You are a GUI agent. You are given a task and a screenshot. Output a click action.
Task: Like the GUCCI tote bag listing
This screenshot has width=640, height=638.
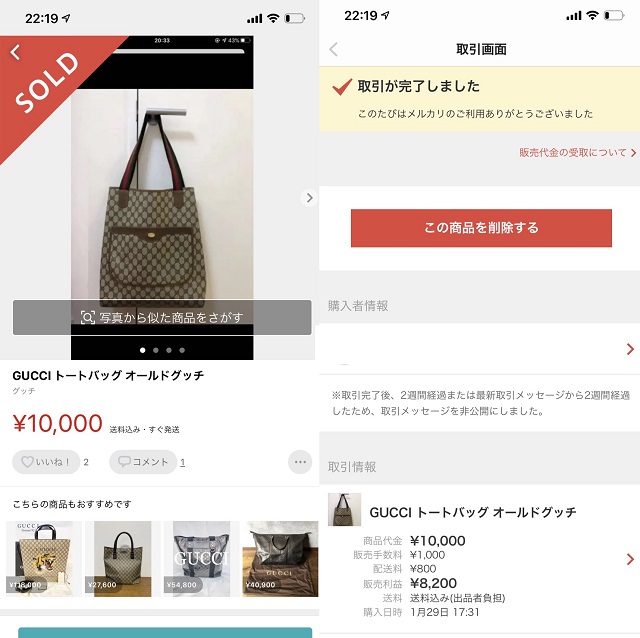click(46, 462)
